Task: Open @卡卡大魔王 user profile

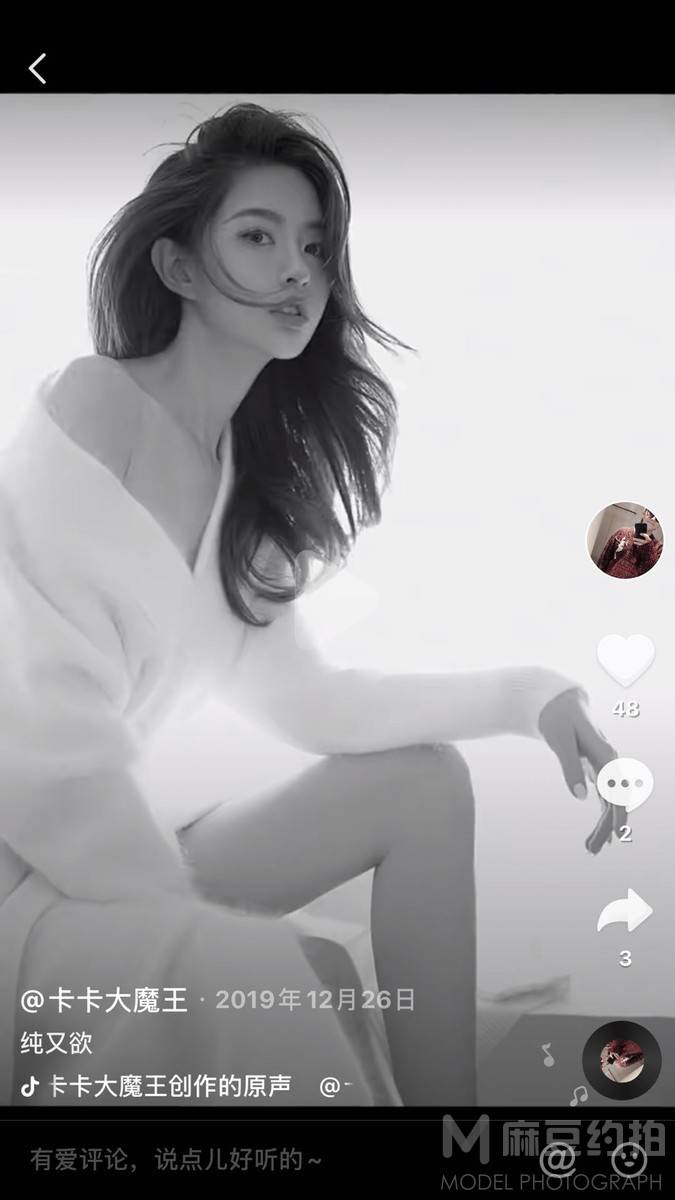Action: click(105, 1000)
